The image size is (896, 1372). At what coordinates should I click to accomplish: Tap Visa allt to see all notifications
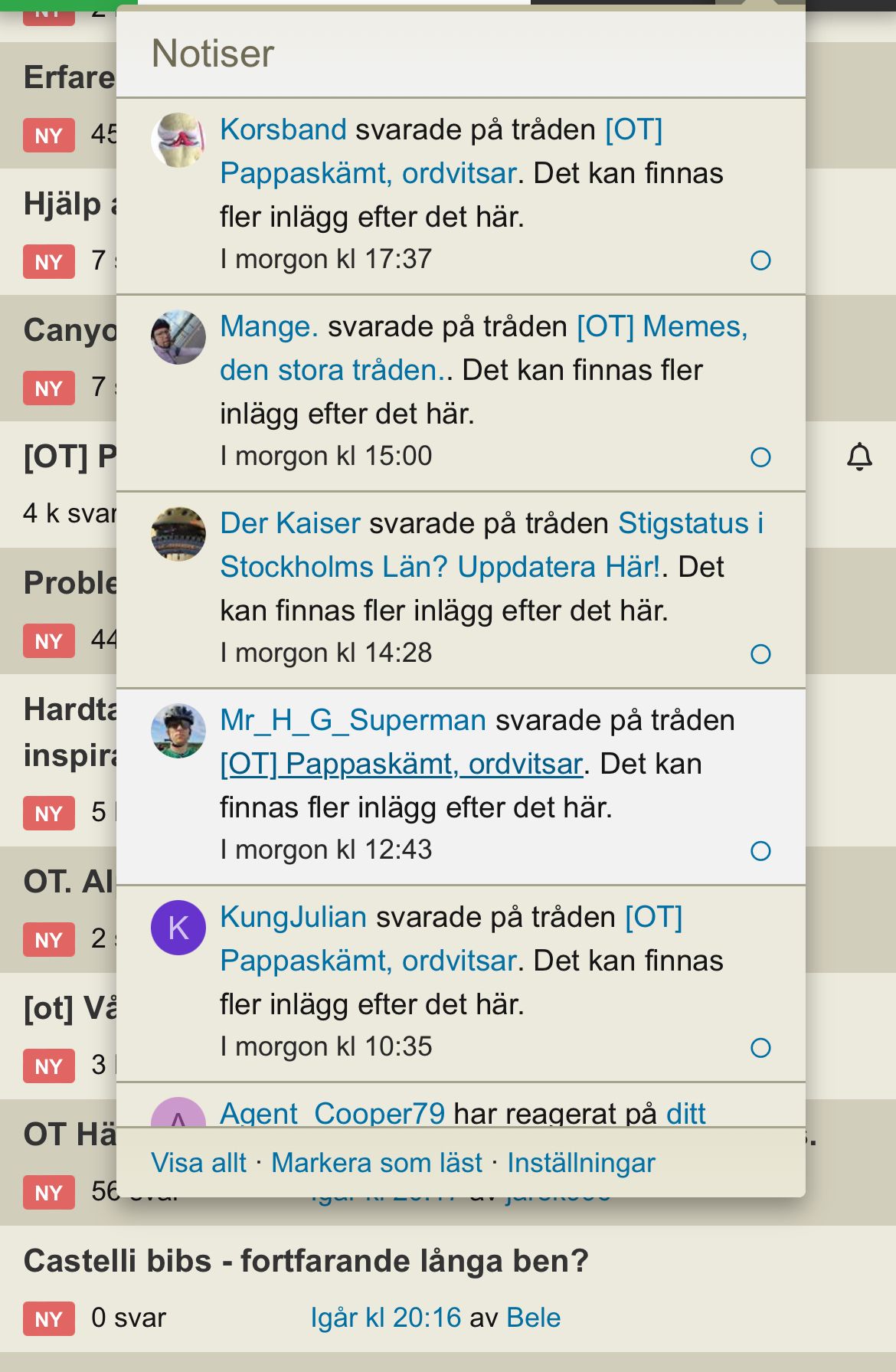click(198, 1163)
